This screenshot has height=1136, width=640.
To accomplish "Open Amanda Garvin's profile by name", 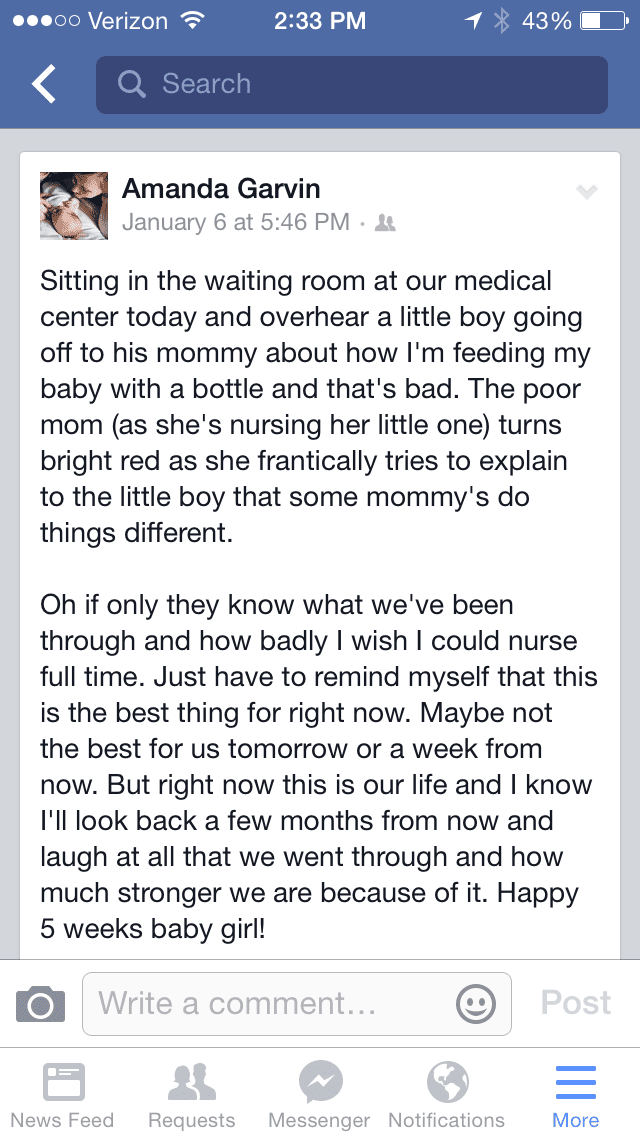I will click(221, 188).
